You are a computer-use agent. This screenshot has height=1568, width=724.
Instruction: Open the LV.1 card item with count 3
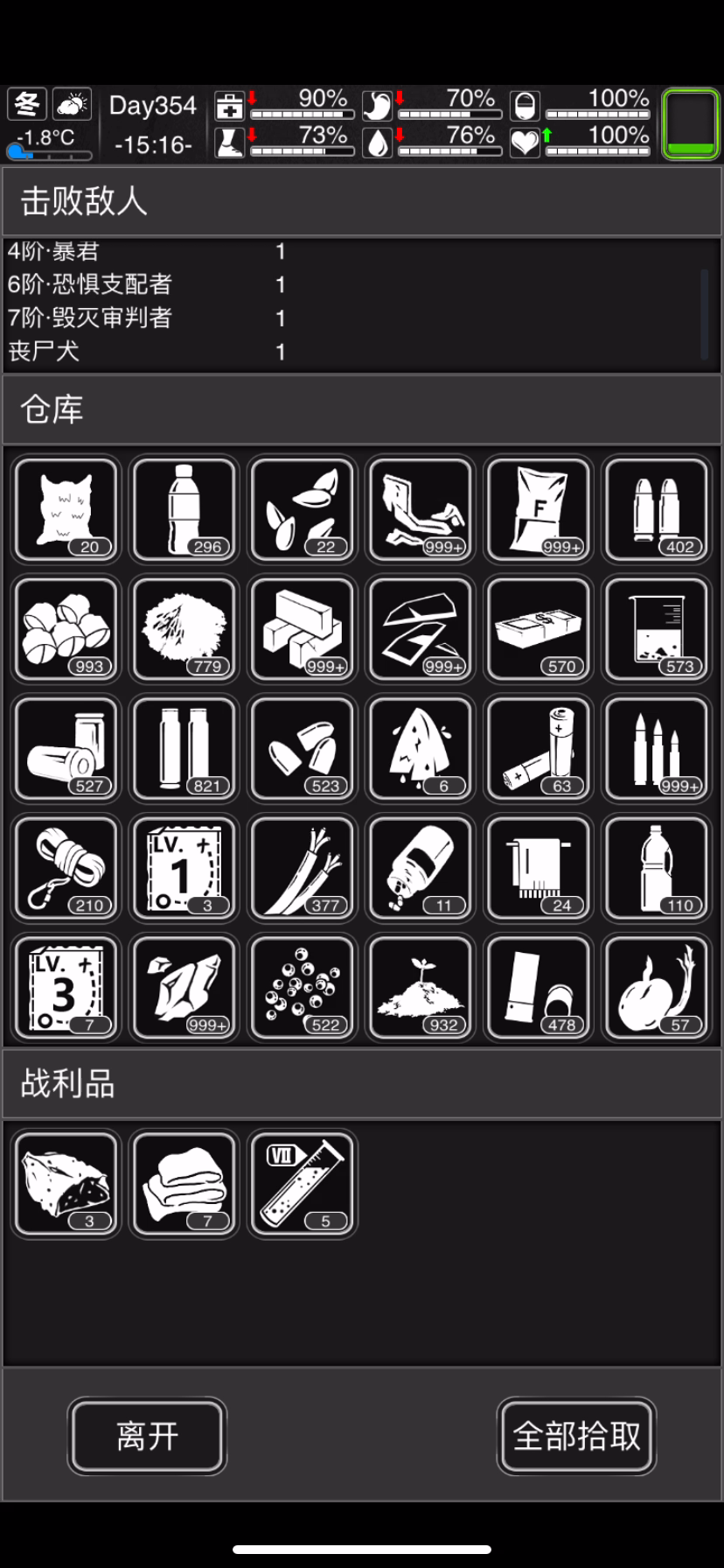pos(184,867)
